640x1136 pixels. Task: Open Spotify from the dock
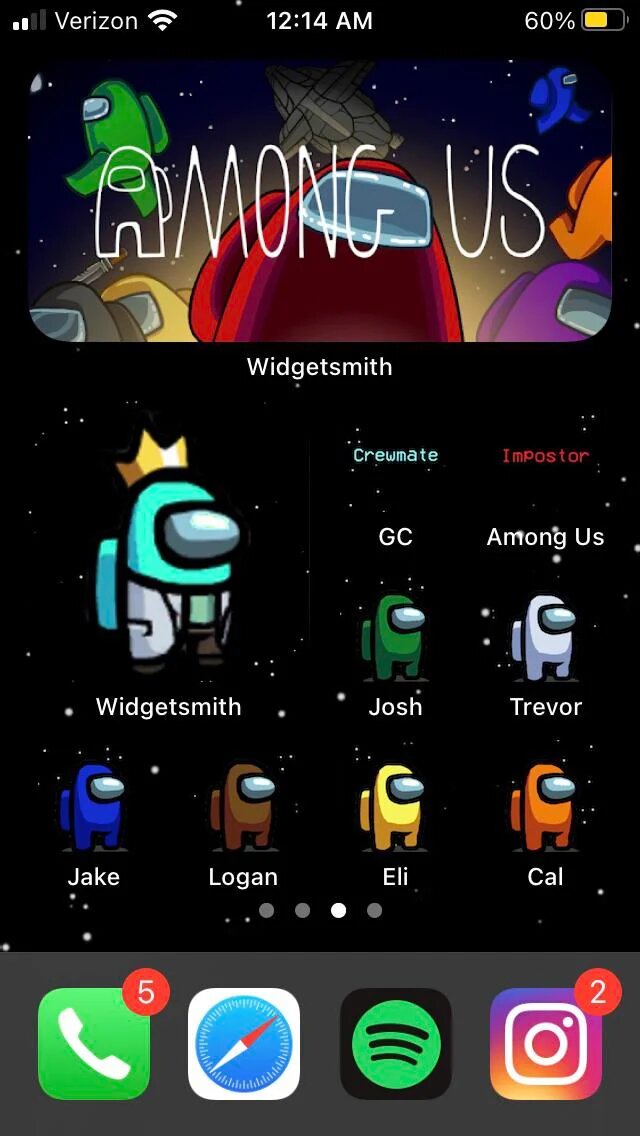(x=396, y=1044)
